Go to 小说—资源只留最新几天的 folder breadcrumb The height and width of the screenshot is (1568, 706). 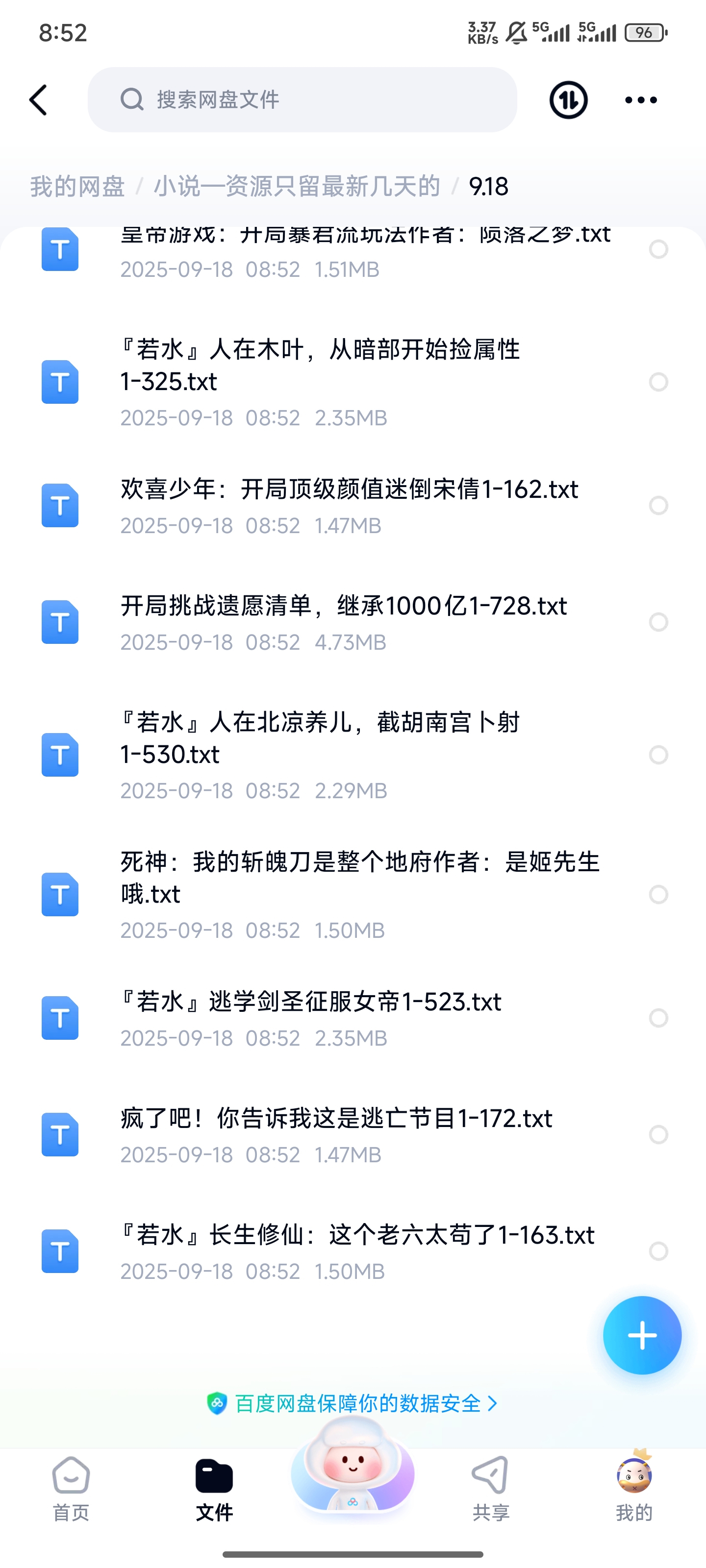click(x=297, y=186)
